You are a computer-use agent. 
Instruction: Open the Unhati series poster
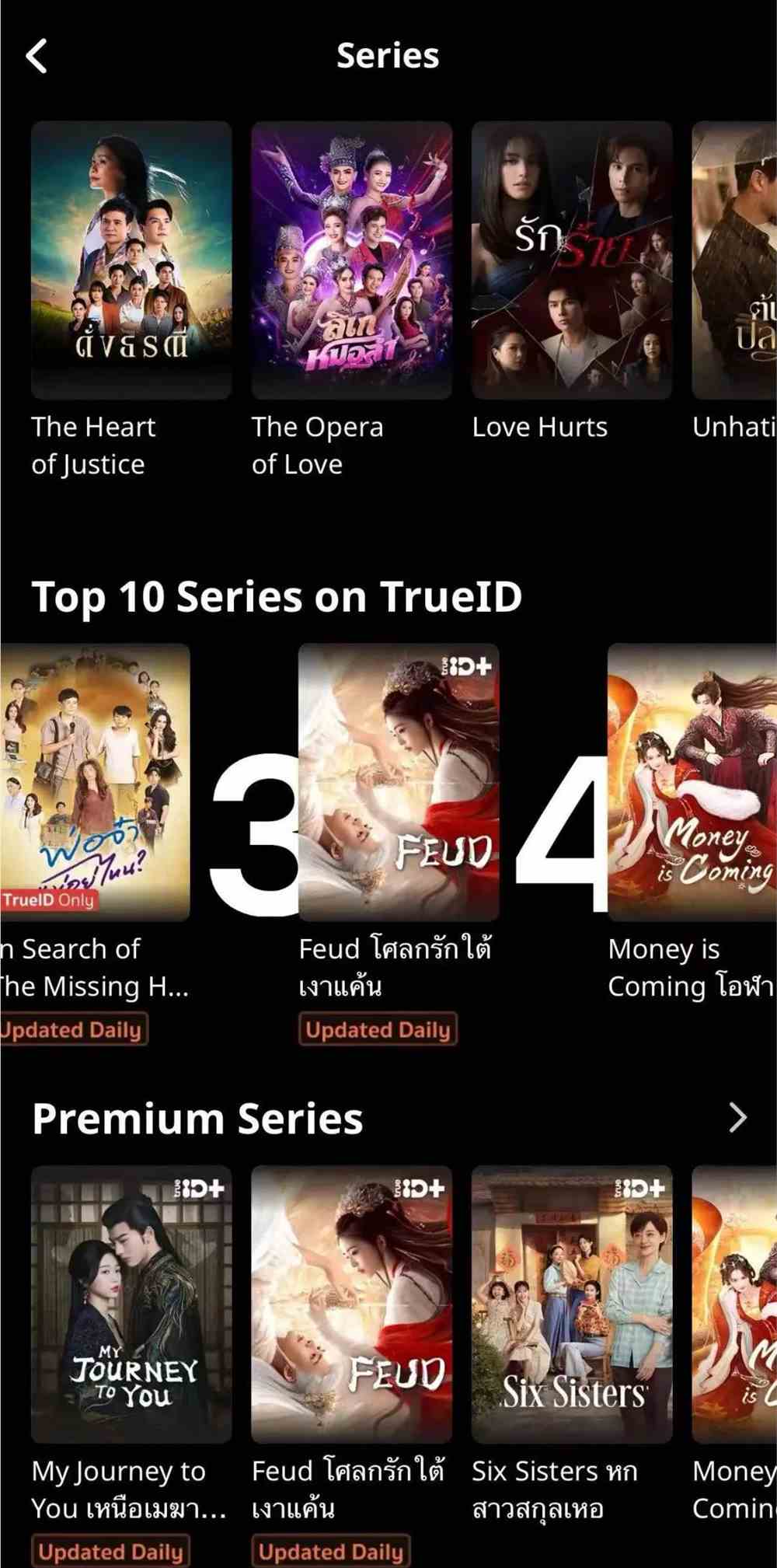(734, 260)
